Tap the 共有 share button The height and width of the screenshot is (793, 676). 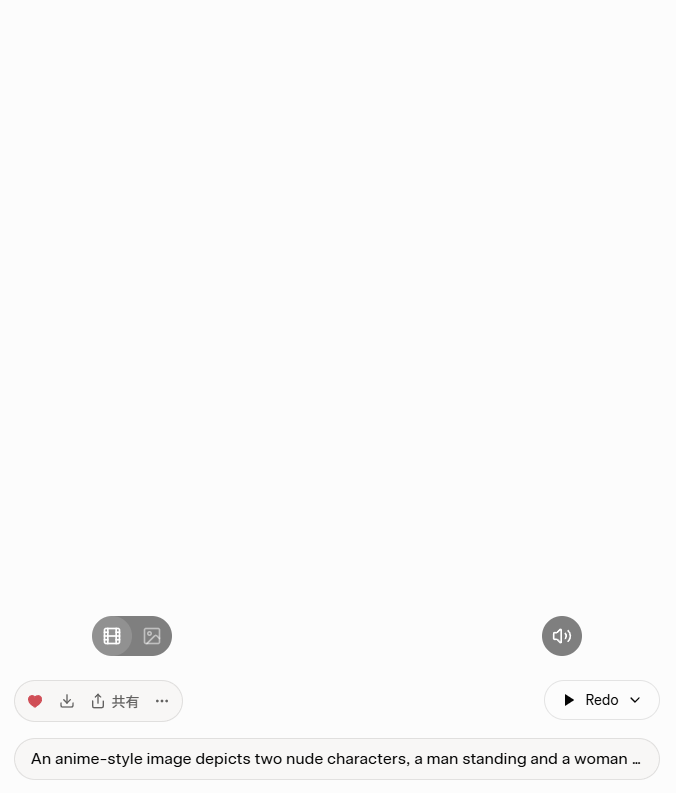(115, 701)
